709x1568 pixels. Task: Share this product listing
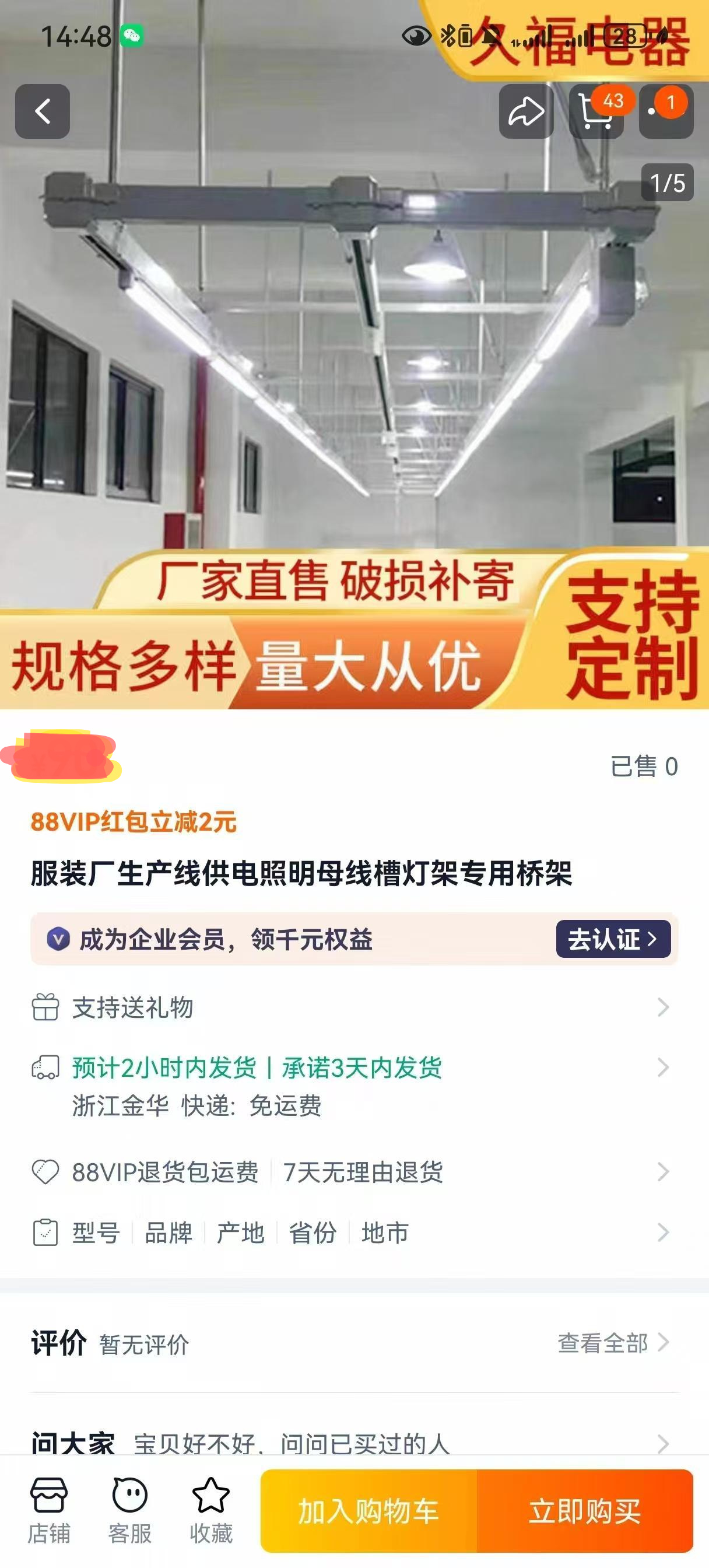tap(526, 111)
